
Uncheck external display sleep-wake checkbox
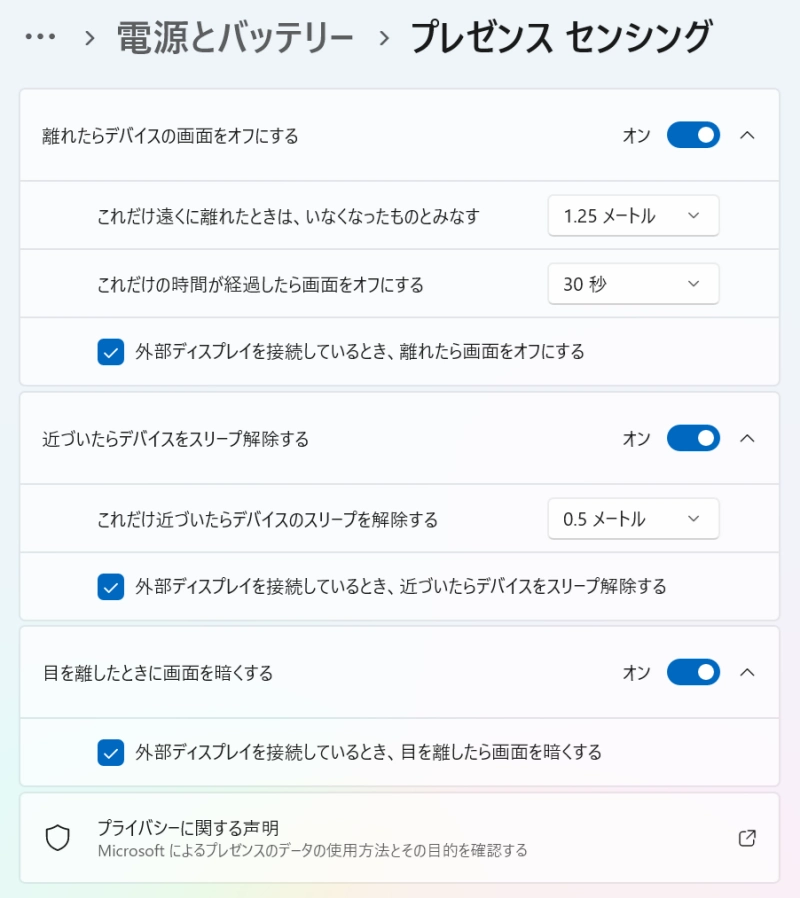[x=111, y=588]
